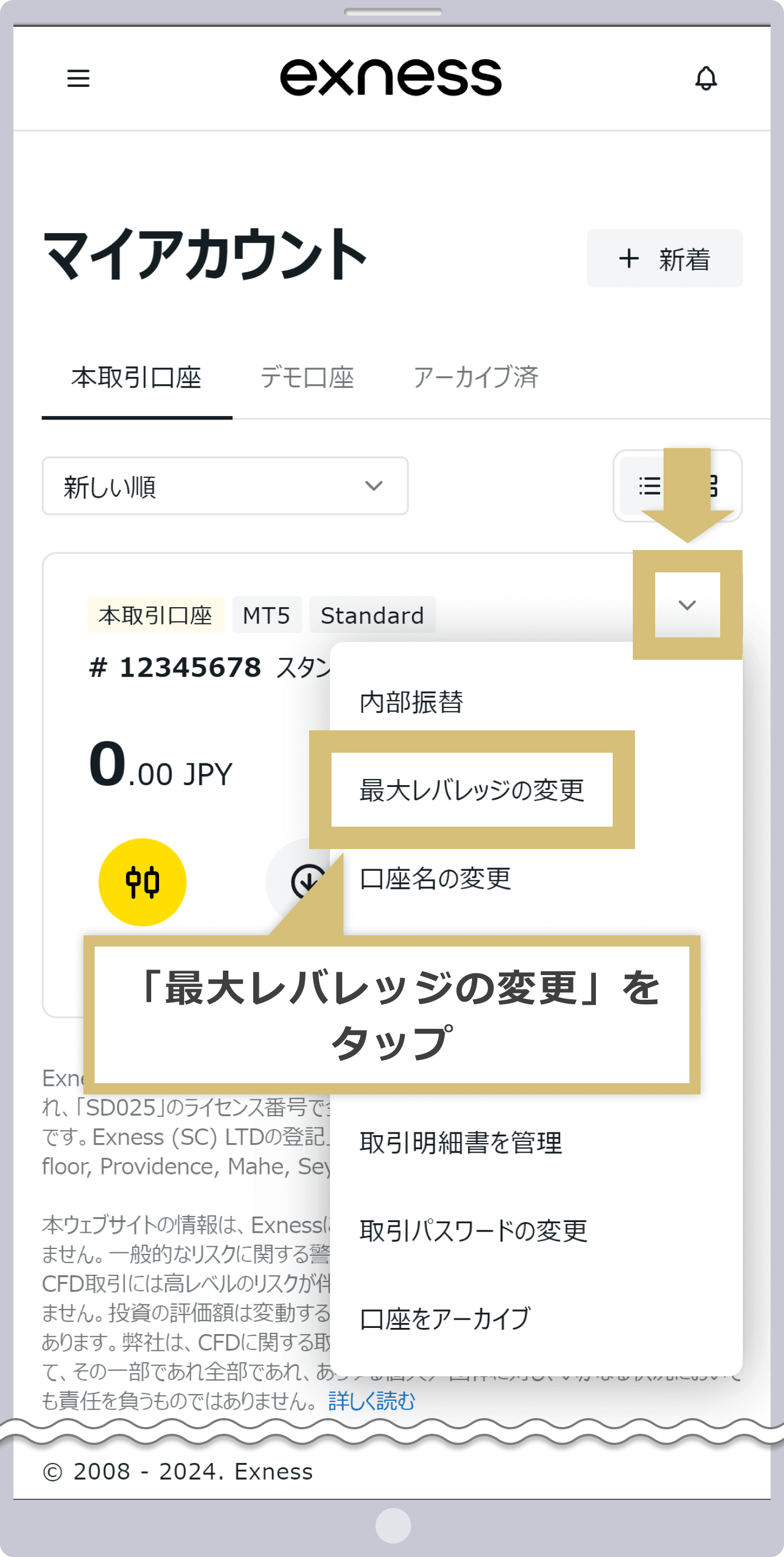
Task: Tap 最大レバレッジの変更 in the menu
Action: click(x=472, y=790)
